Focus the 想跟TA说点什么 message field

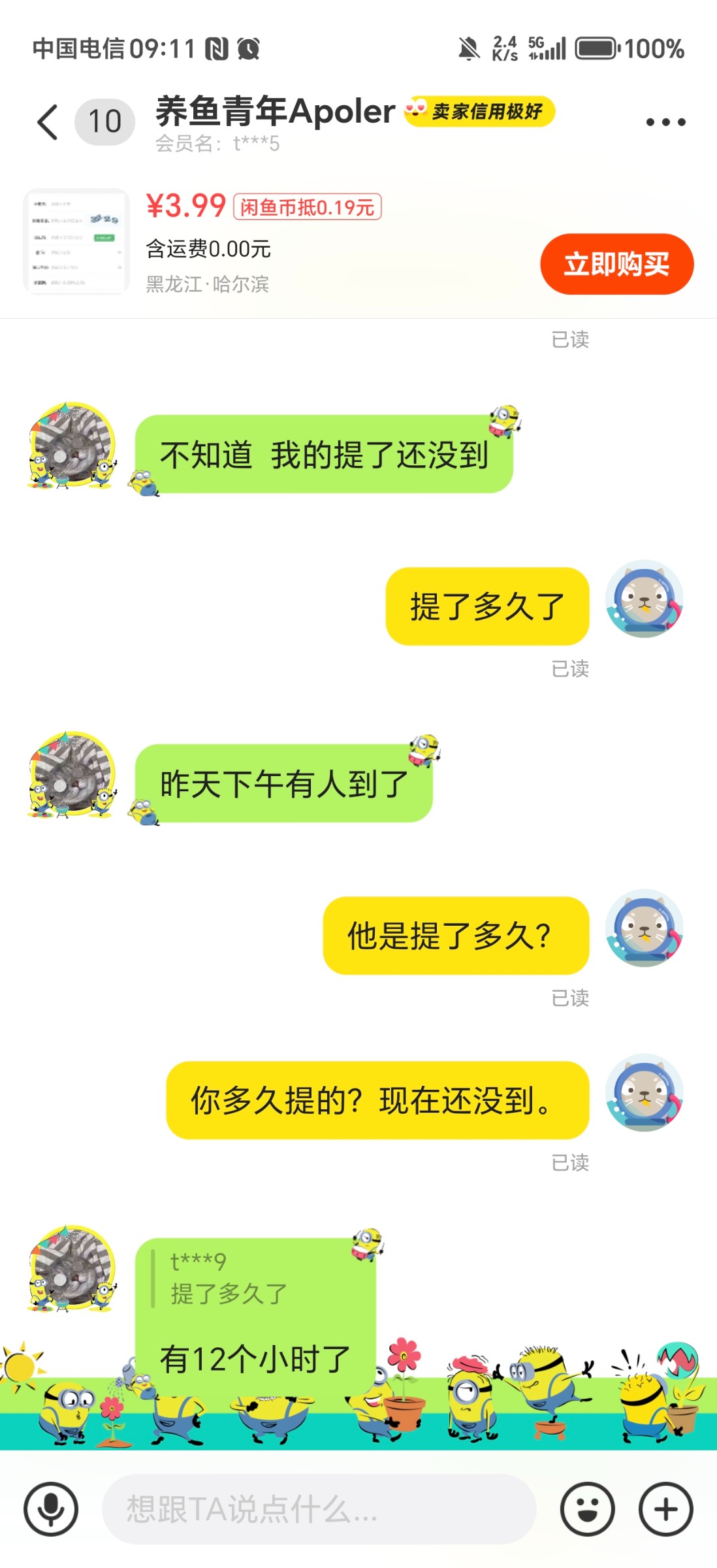[x=319, y=1509]
